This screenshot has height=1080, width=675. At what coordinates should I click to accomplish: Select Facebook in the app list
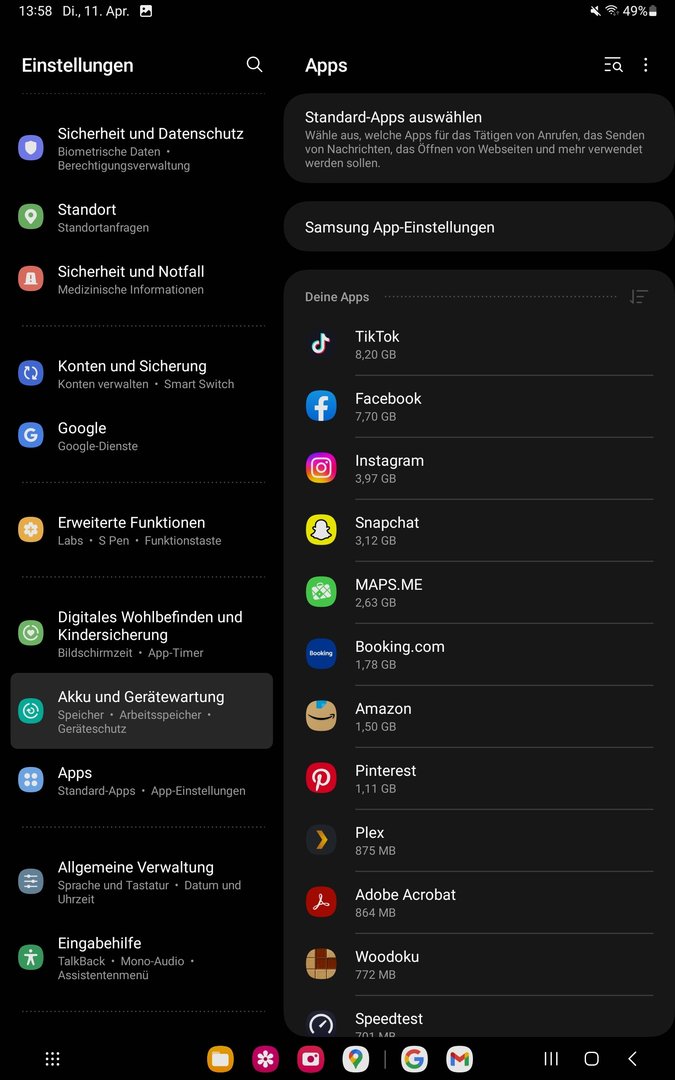479,407
